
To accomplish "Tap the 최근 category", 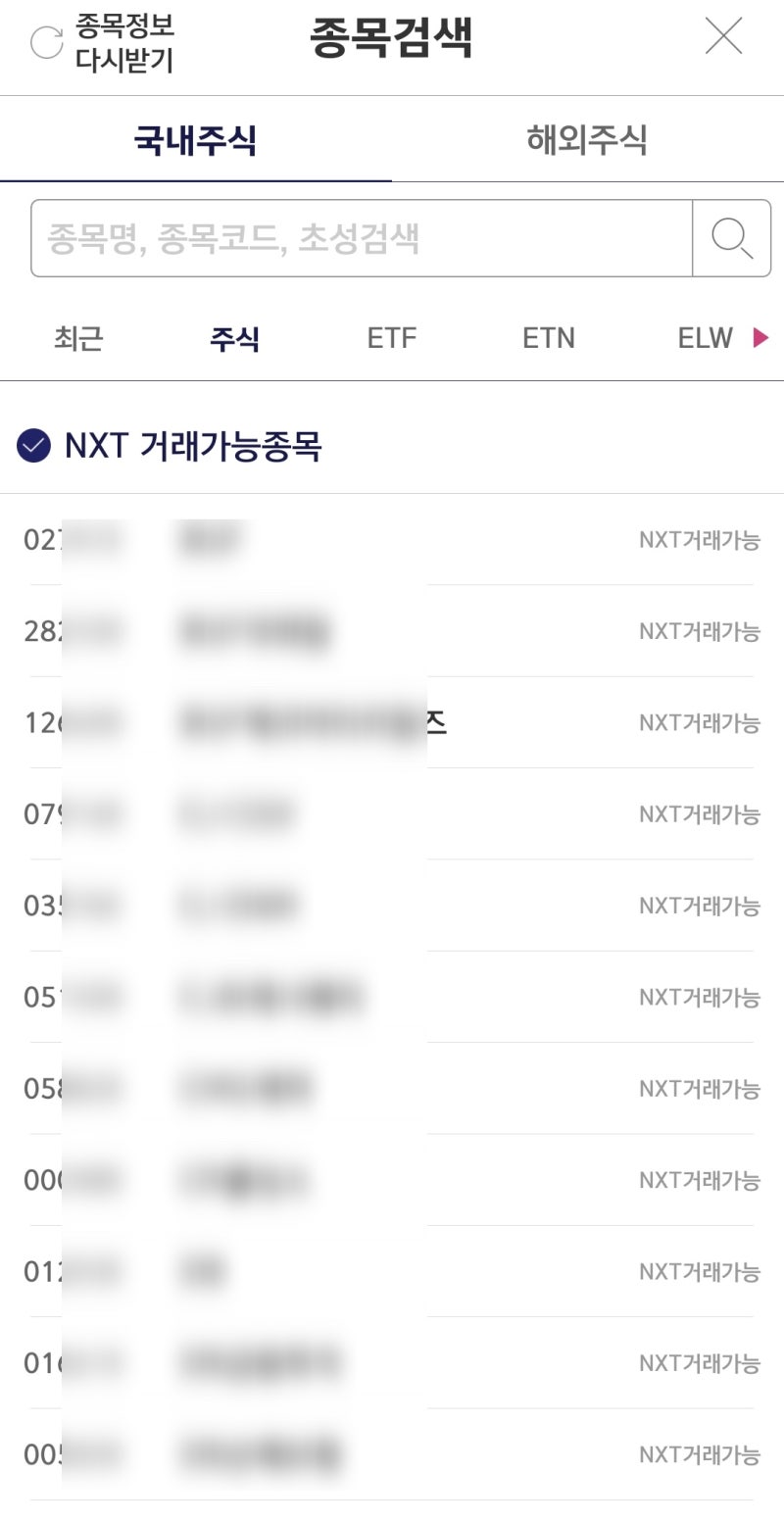I will pos(78,337).
